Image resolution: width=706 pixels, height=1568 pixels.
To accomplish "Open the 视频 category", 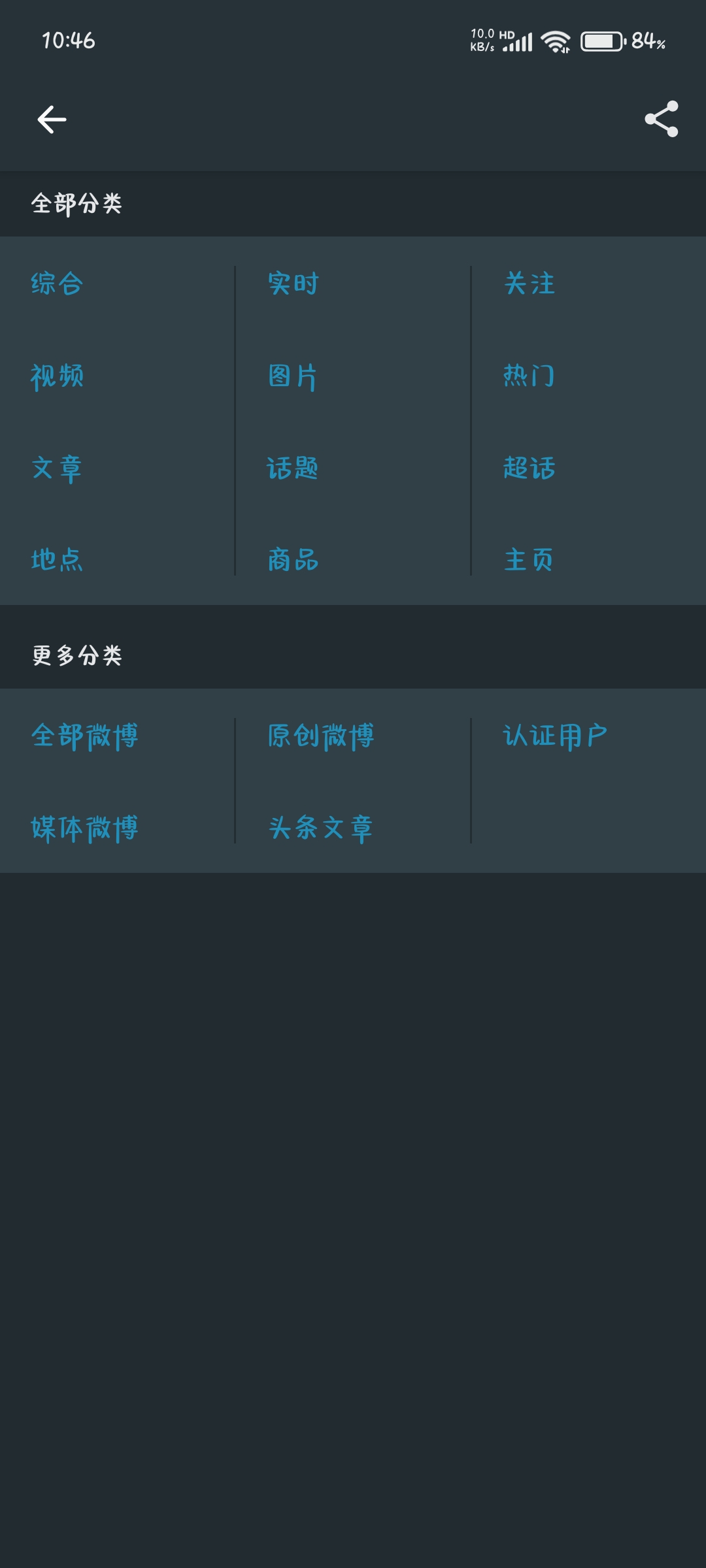I will [58, 376].
